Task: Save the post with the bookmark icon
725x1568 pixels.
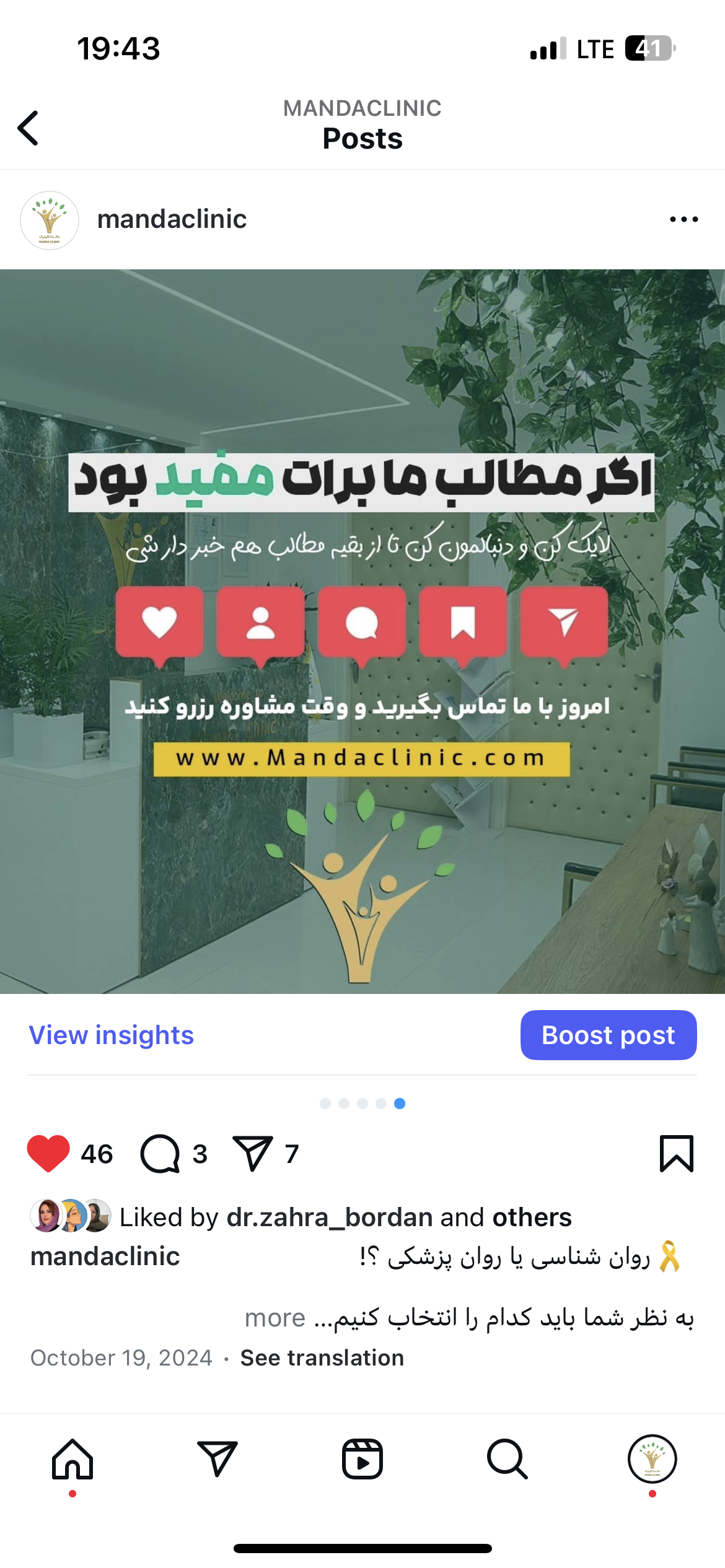Action: tap(676, 1153)
